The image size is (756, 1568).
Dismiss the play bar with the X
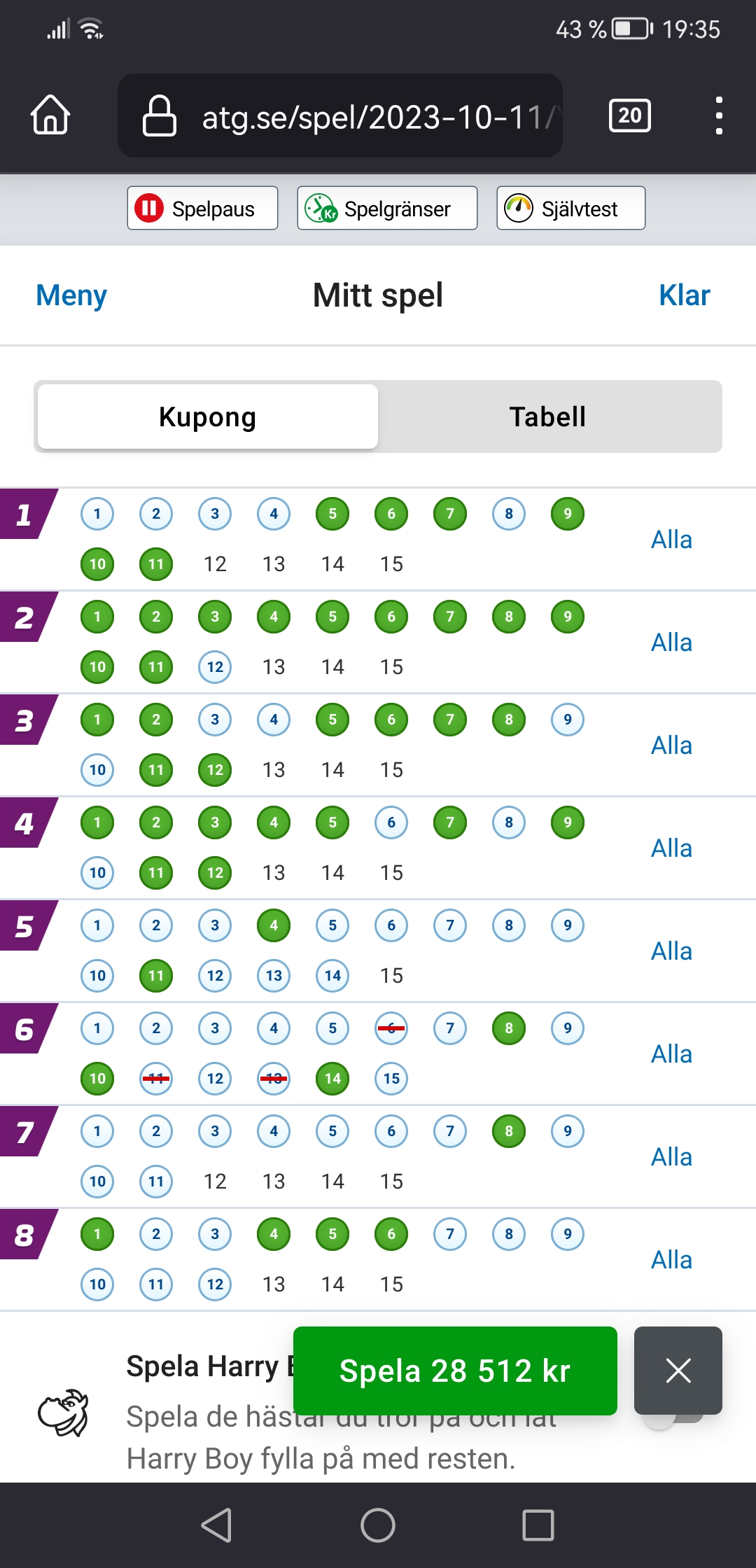678,1371
